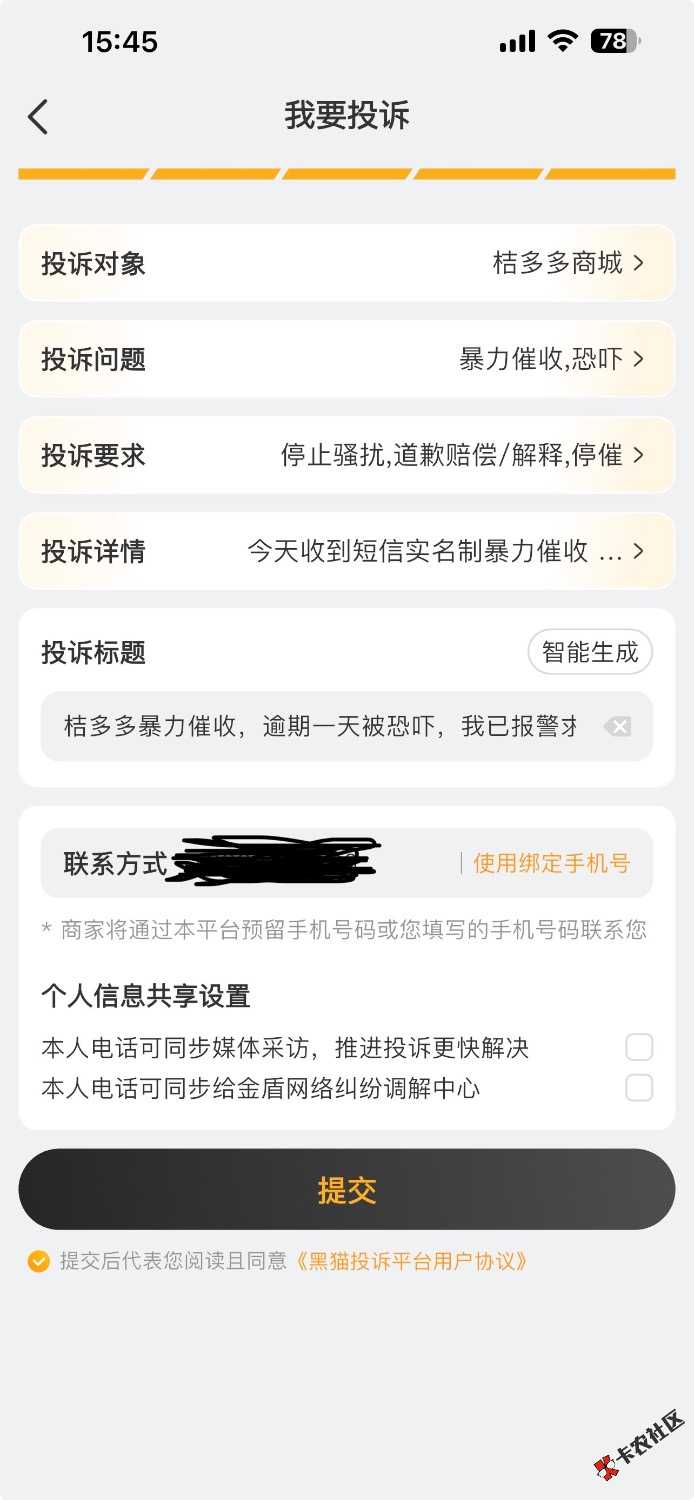The image size is (694, 1500).
Task: Open 投诉要求 selection row
Action: pos(346,455)
